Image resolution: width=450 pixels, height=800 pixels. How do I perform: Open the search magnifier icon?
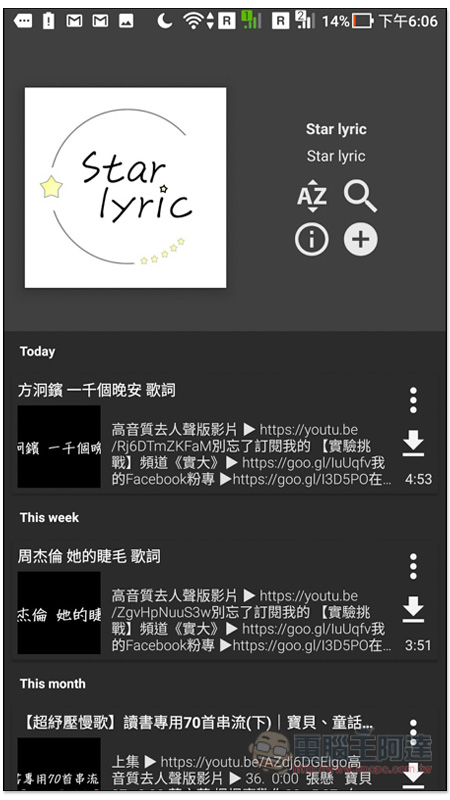click(360, 196)
